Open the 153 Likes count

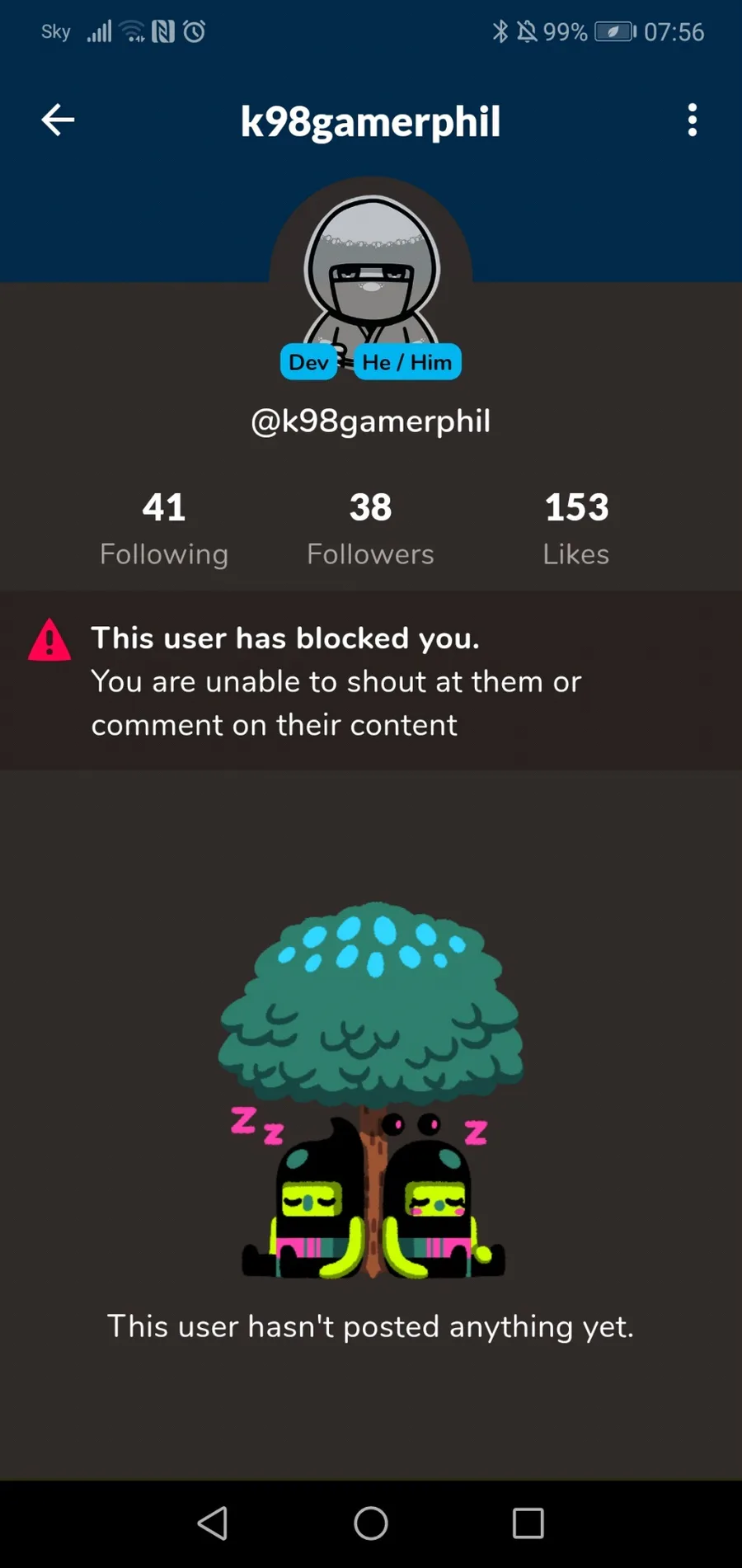click(576, 529)
